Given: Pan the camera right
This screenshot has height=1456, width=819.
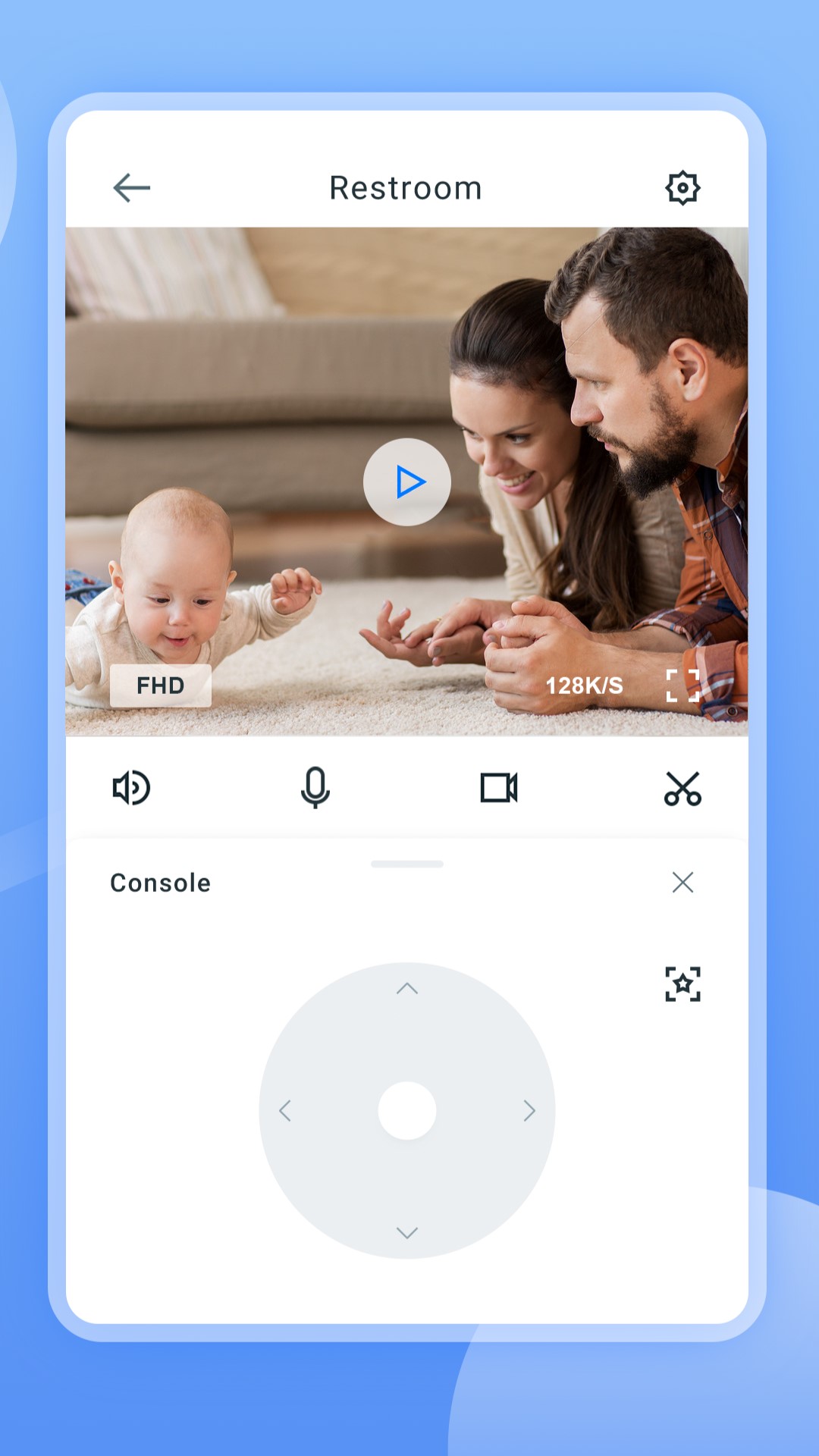Looking at the screenshot, I should (529, 1111).
